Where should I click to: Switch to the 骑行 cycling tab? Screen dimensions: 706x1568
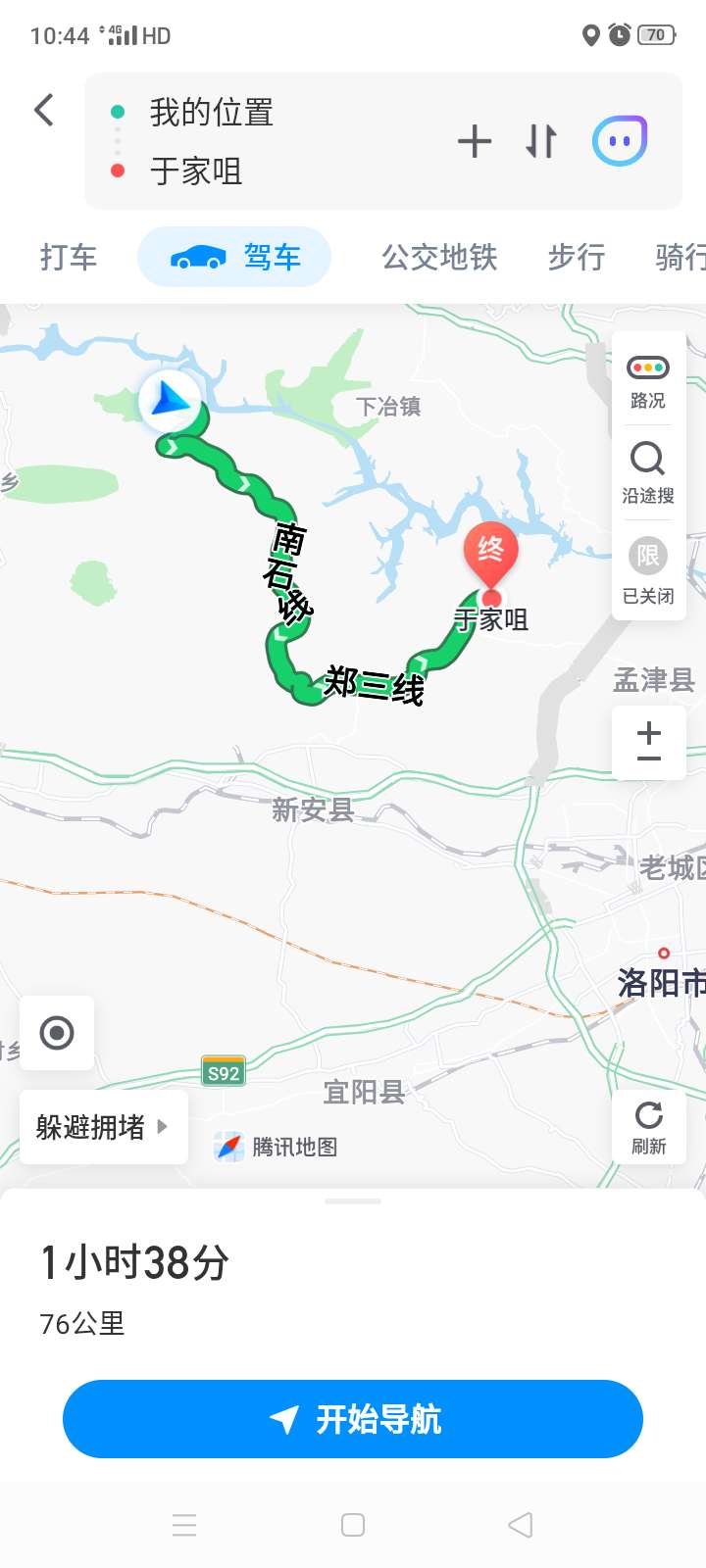click(x=681, y=258)
